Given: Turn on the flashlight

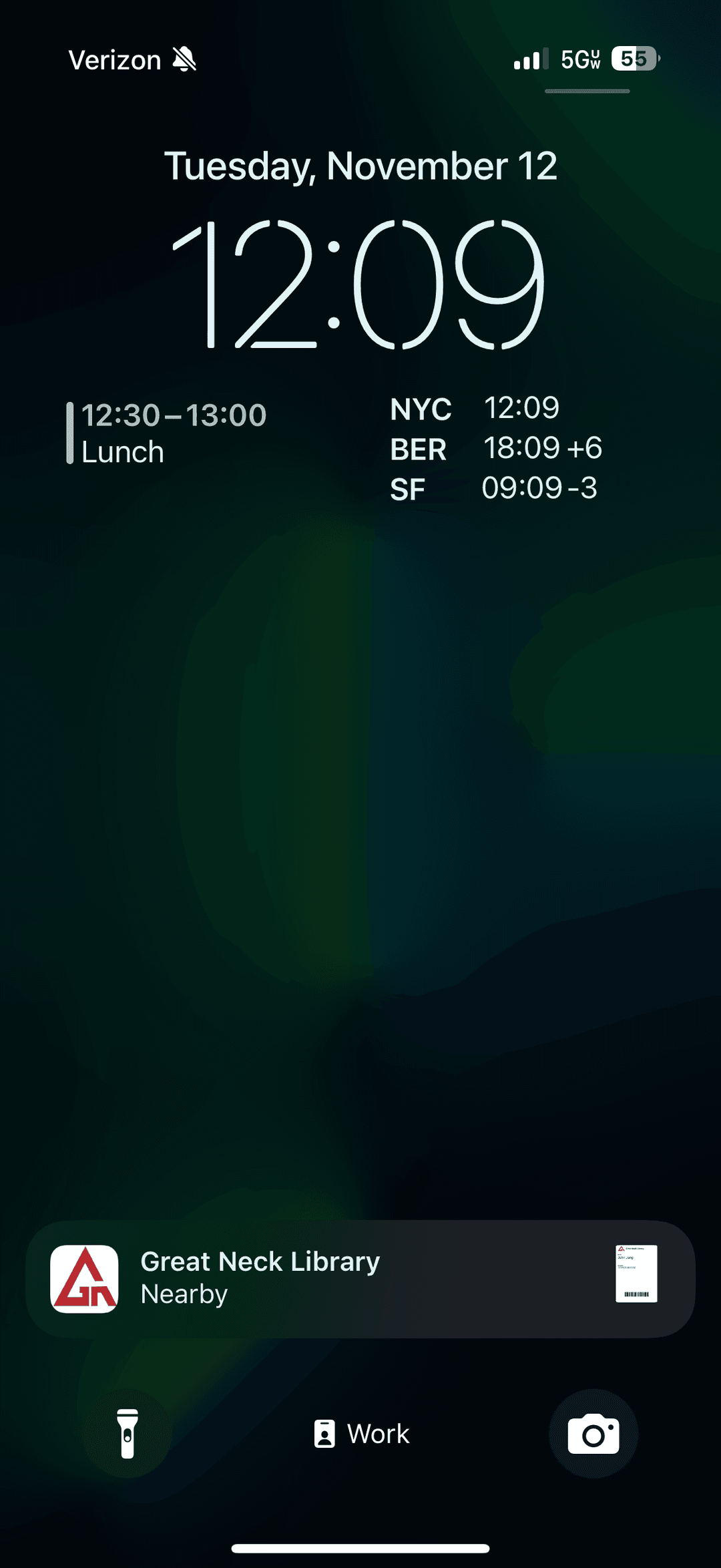Looking at the screenshot, I should (x=127, y=1434).
